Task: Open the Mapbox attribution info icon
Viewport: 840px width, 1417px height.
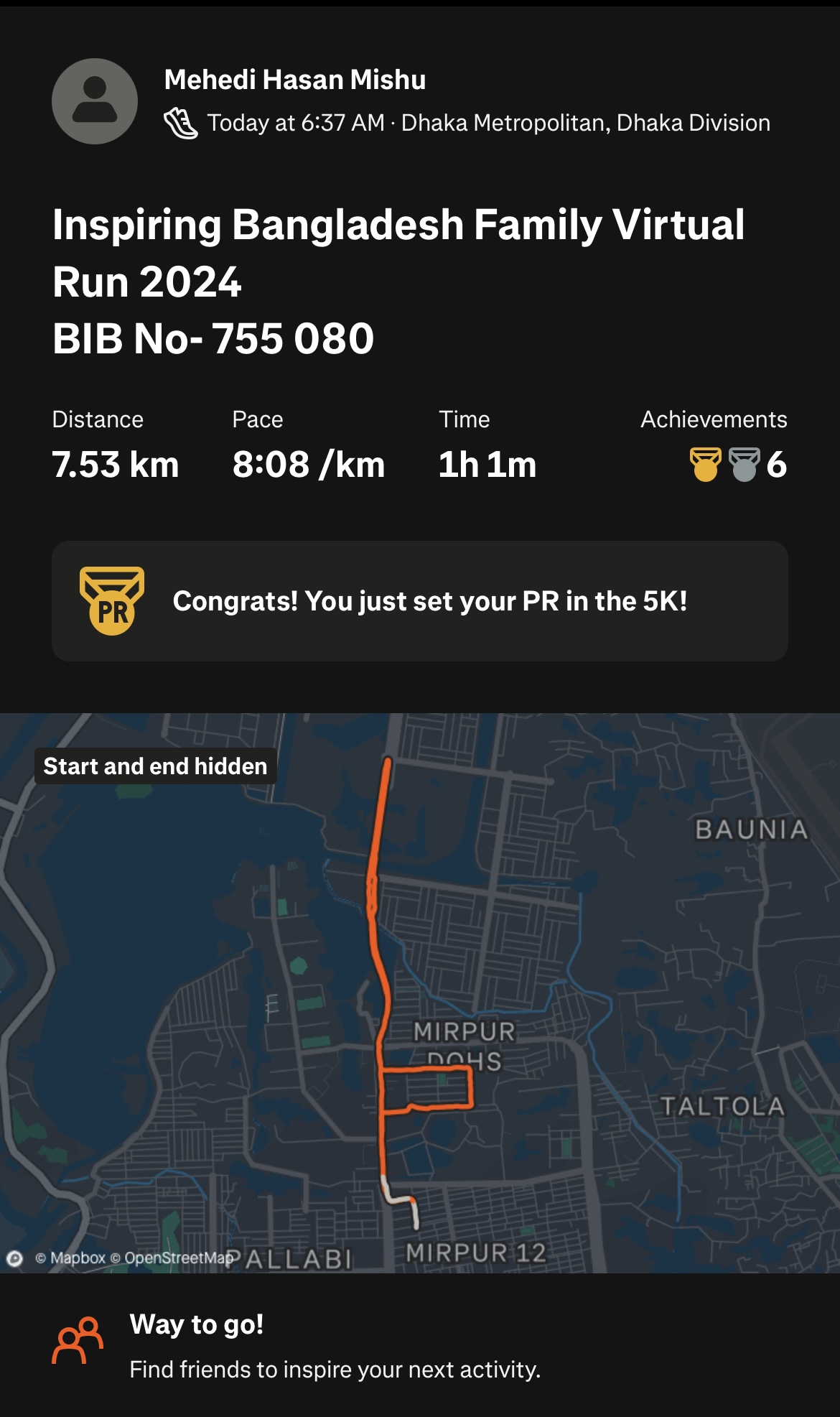Action: click(x=15, y=1258)
